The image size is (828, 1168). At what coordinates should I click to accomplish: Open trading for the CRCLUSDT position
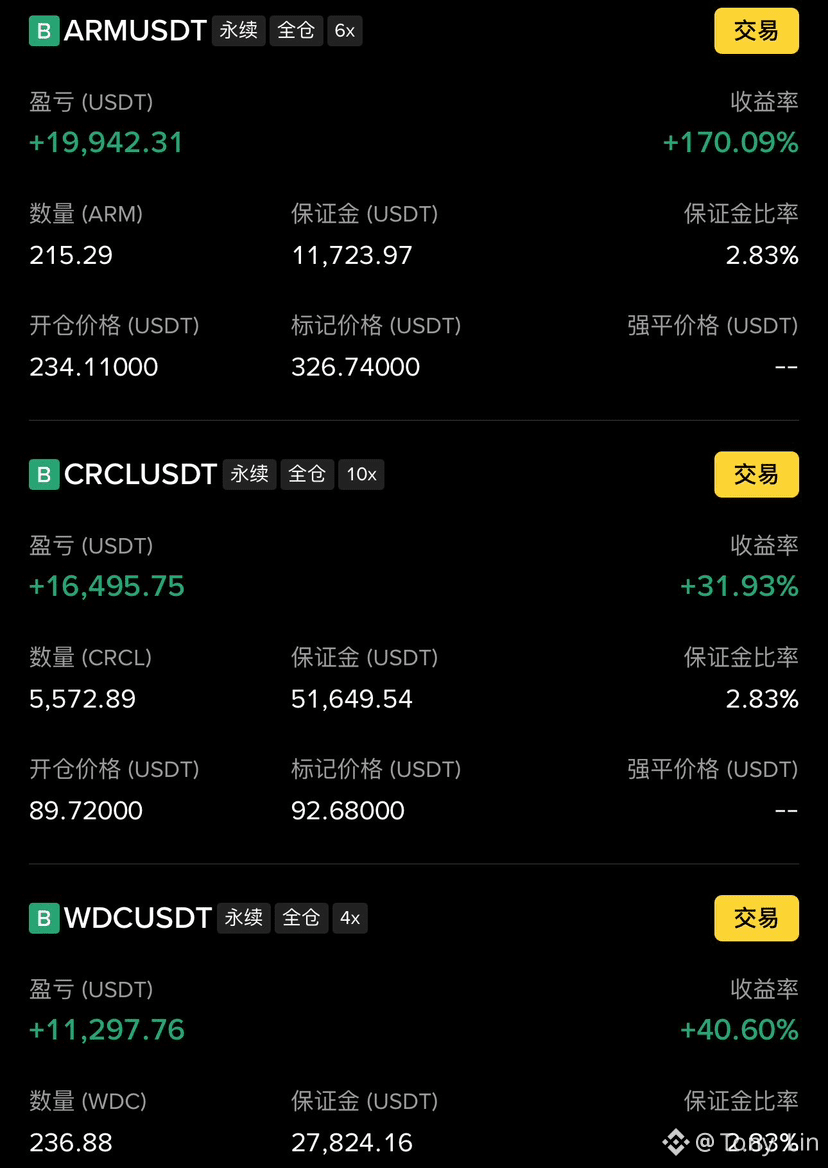[756, 474]
